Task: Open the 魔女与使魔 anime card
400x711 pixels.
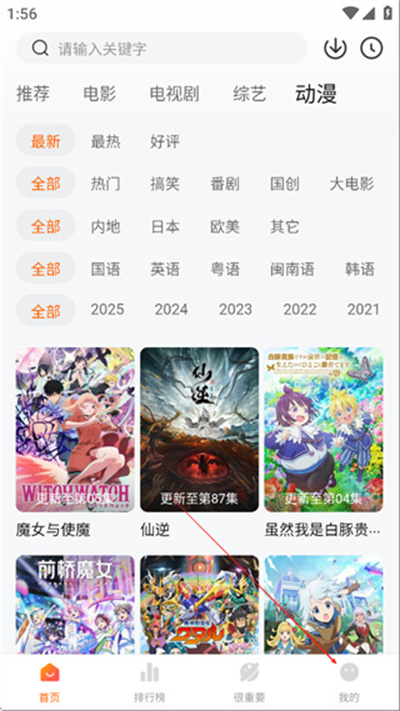Action: pyautogui.click(x=75, y=442)
